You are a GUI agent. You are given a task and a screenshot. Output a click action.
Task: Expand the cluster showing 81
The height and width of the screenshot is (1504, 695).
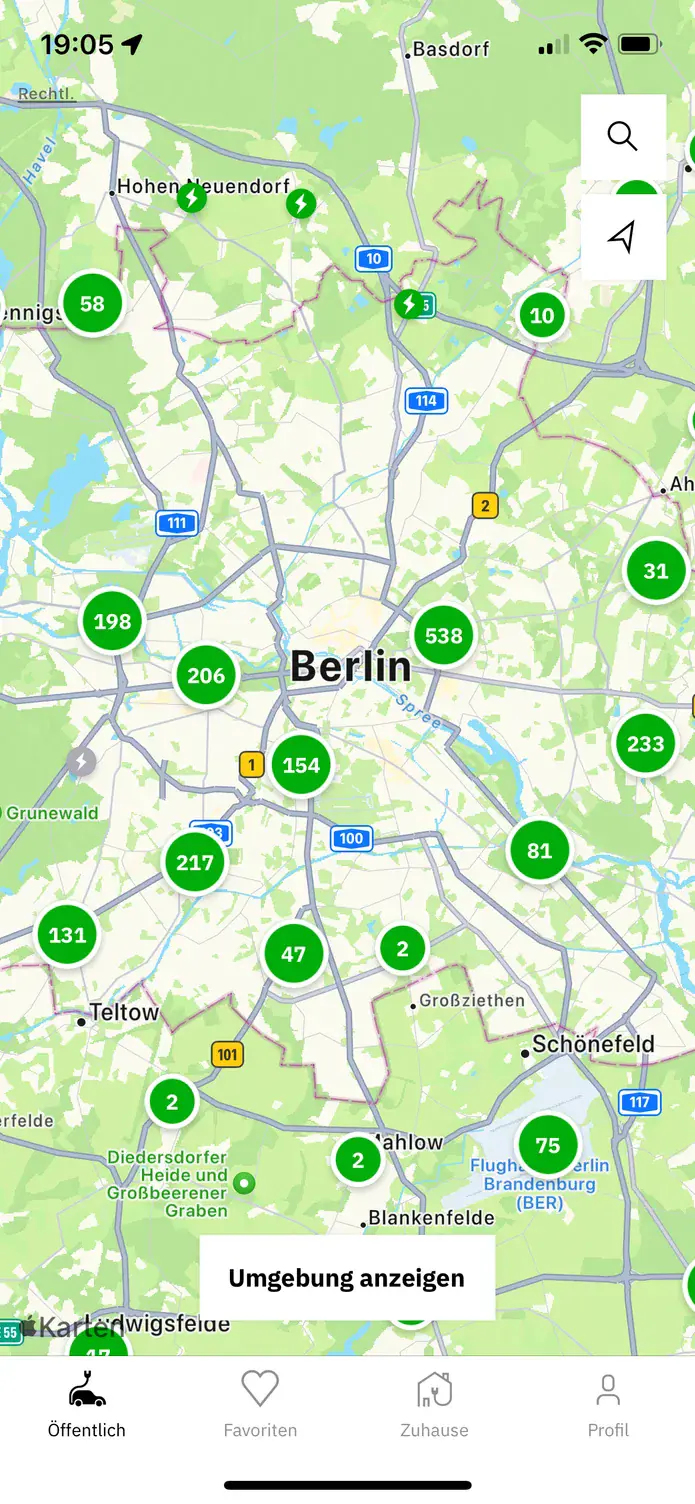tap(540, 851)
